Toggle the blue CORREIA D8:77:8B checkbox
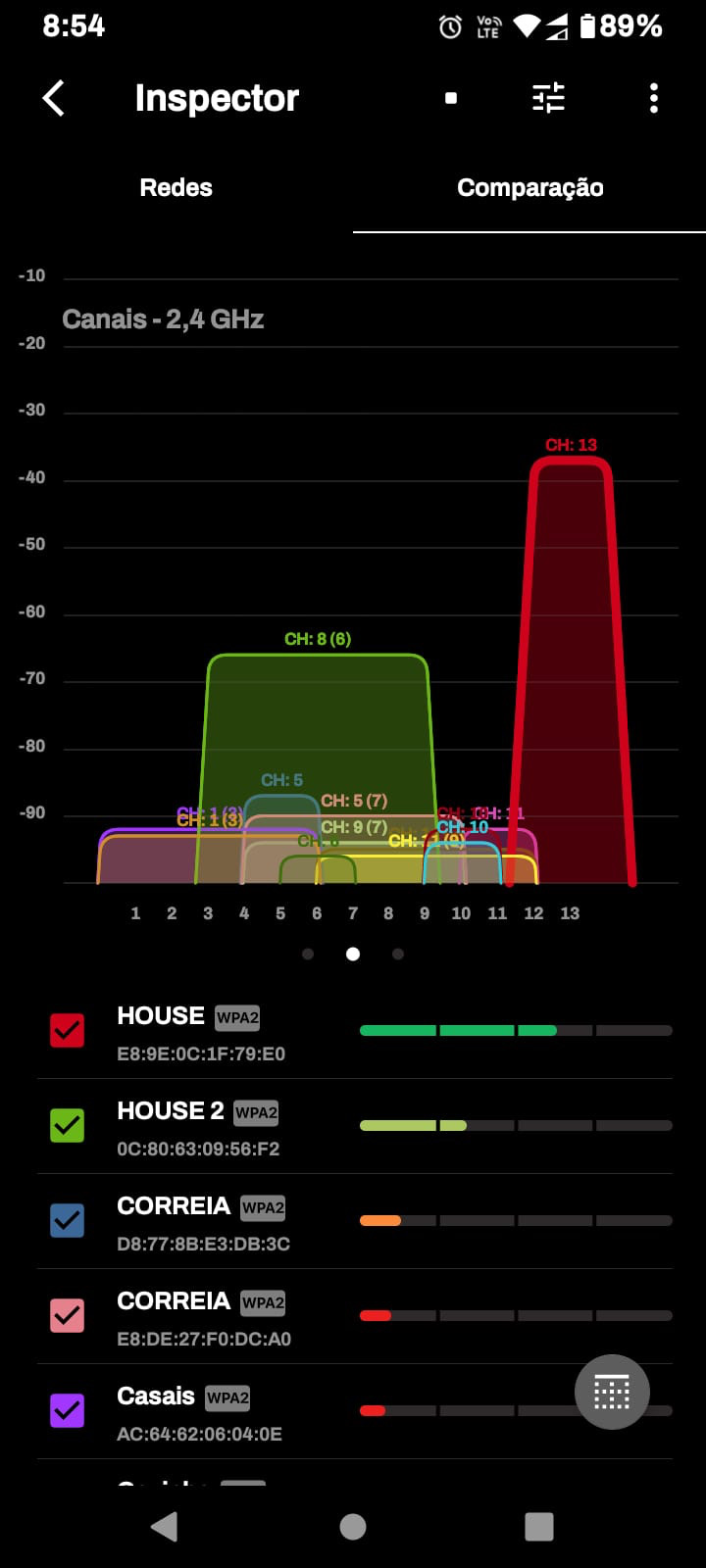Image resolution: width=706 pixels, height=1568 pixels. tap(68, 1220)
